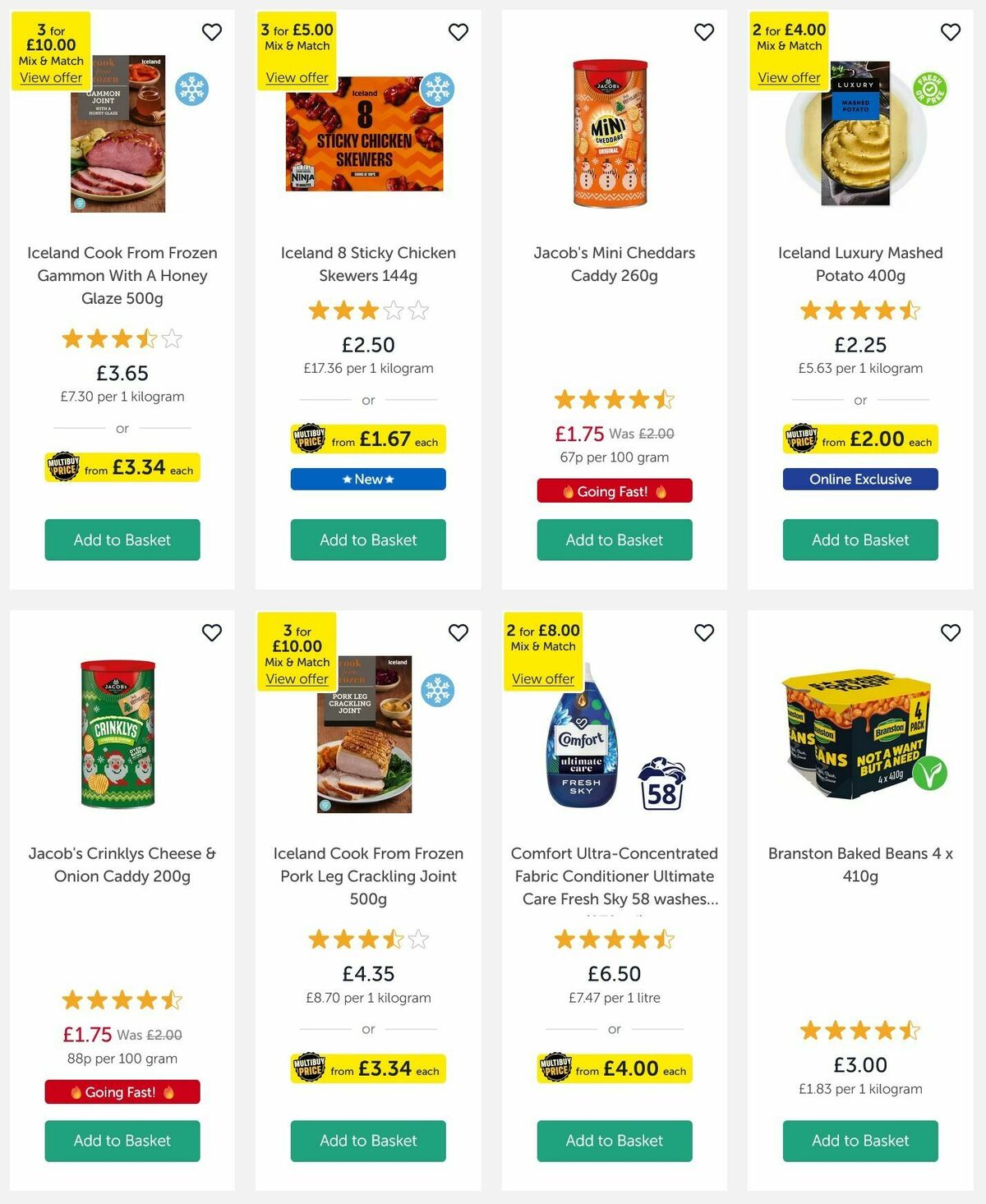Select the frozen badge on Pork Leg Crackling Joint

point(439,690)
